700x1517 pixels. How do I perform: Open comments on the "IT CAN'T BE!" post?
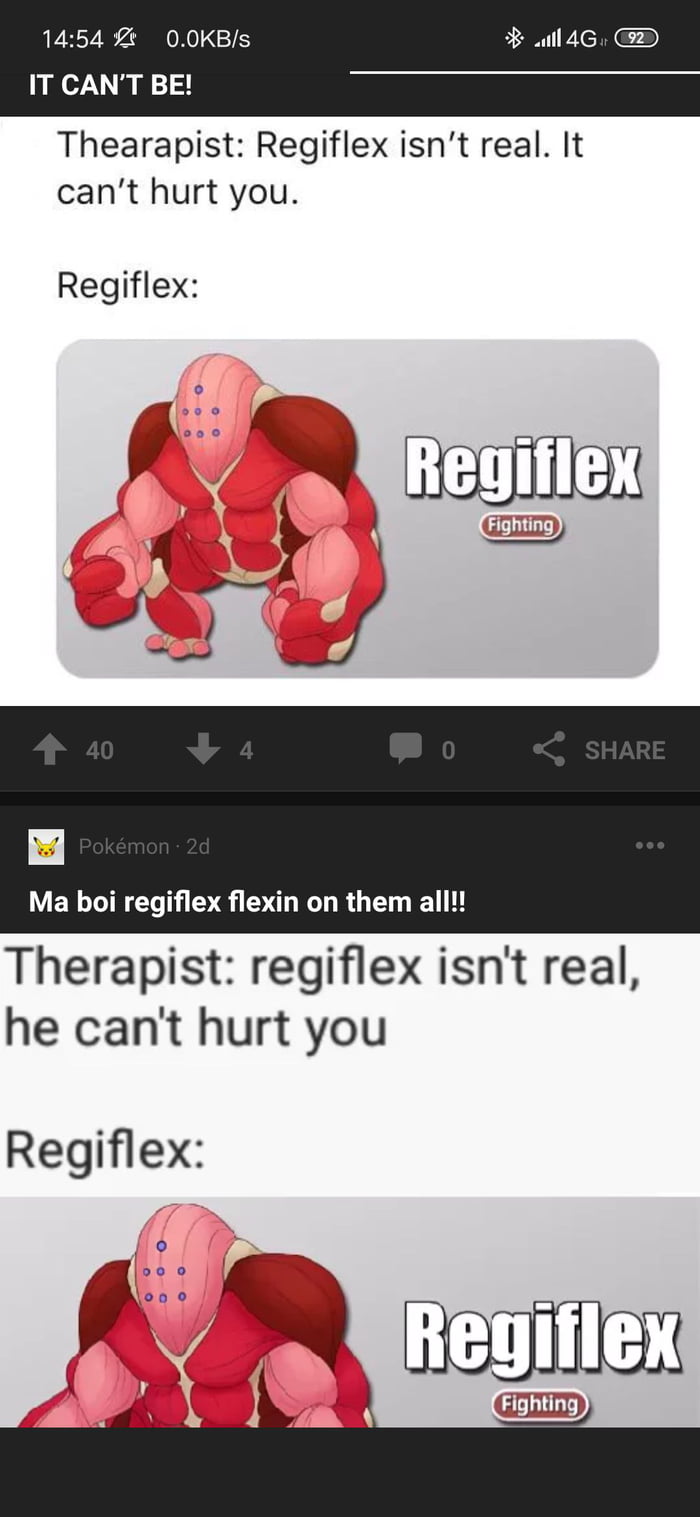click(x=406, y=749)
